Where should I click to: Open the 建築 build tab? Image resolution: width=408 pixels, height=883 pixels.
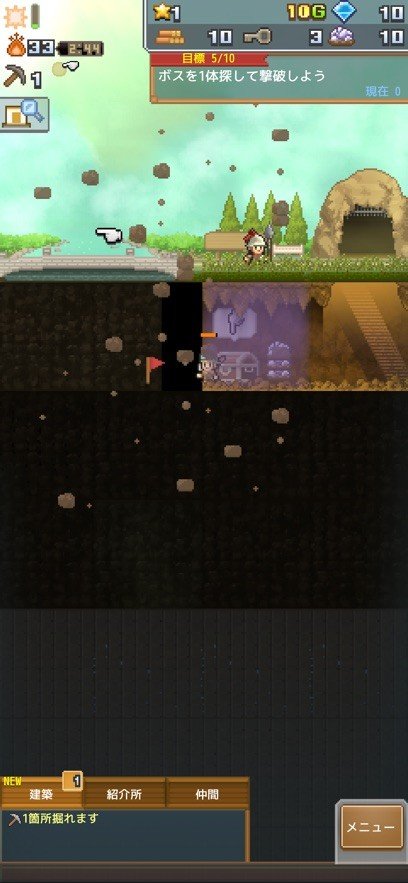[42, 794]
